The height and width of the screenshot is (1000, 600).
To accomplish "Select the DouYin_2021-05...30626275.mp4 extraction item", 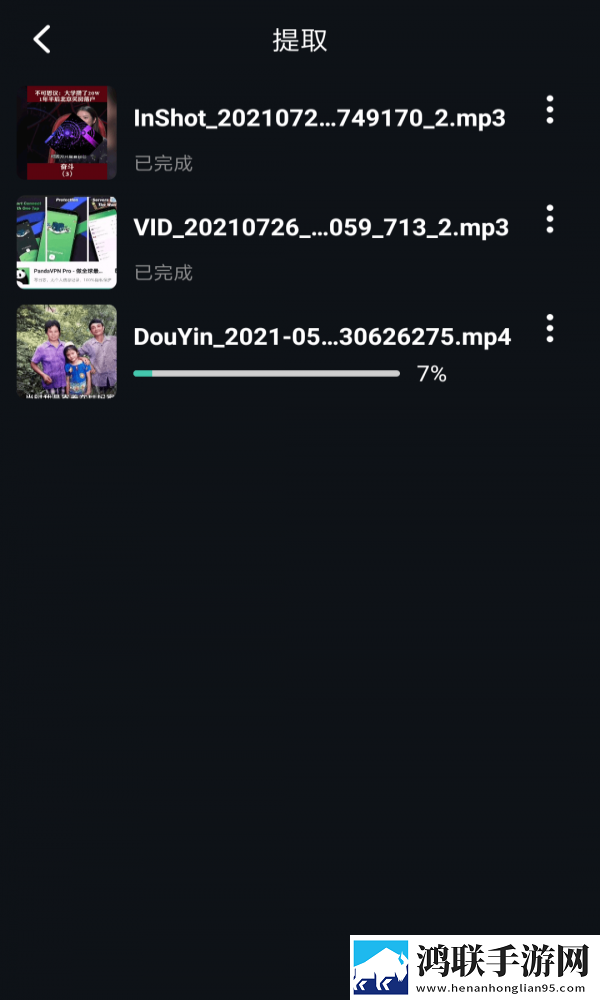I will pyautogui.click(x=300, y=351).
